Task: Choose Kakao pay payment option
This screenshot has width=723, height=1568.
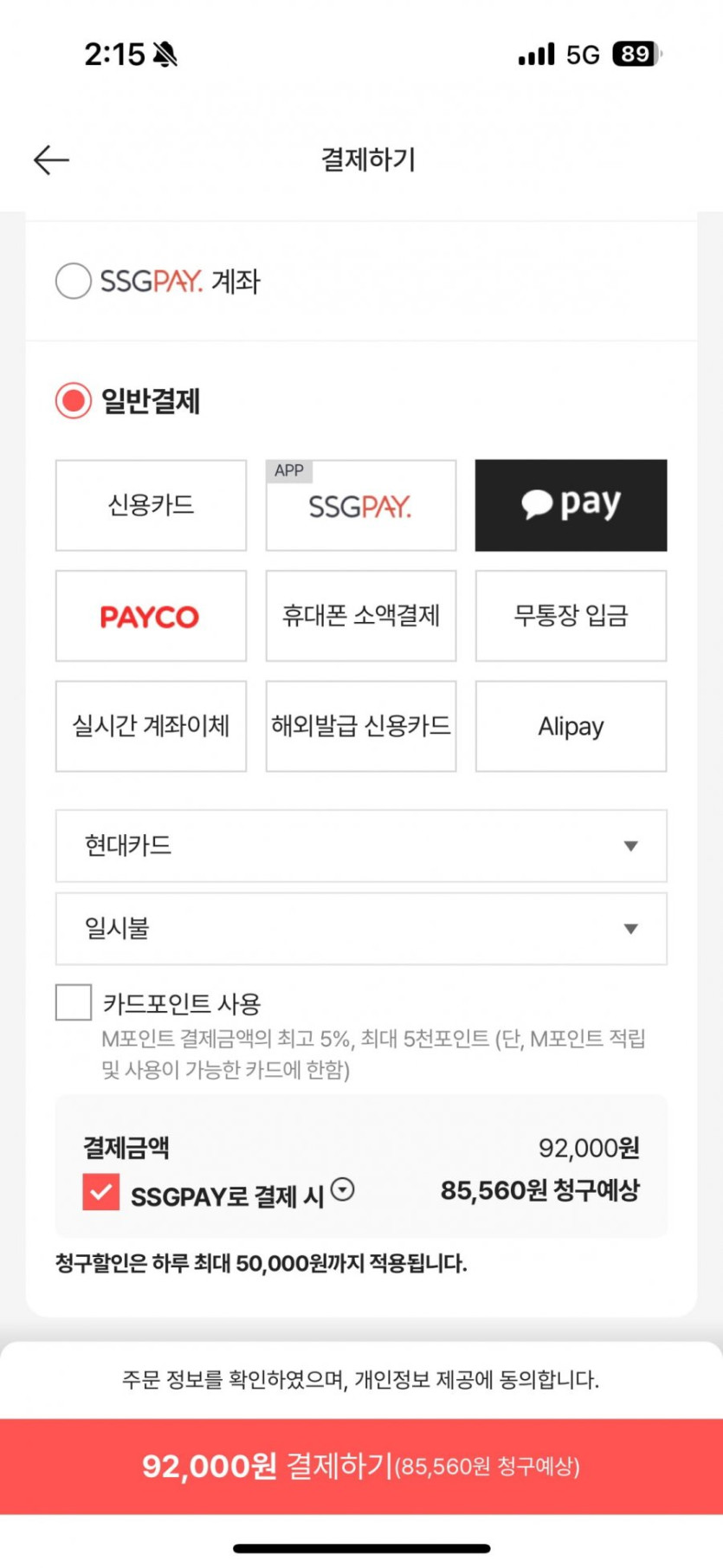Action: (x=571, y=505)
